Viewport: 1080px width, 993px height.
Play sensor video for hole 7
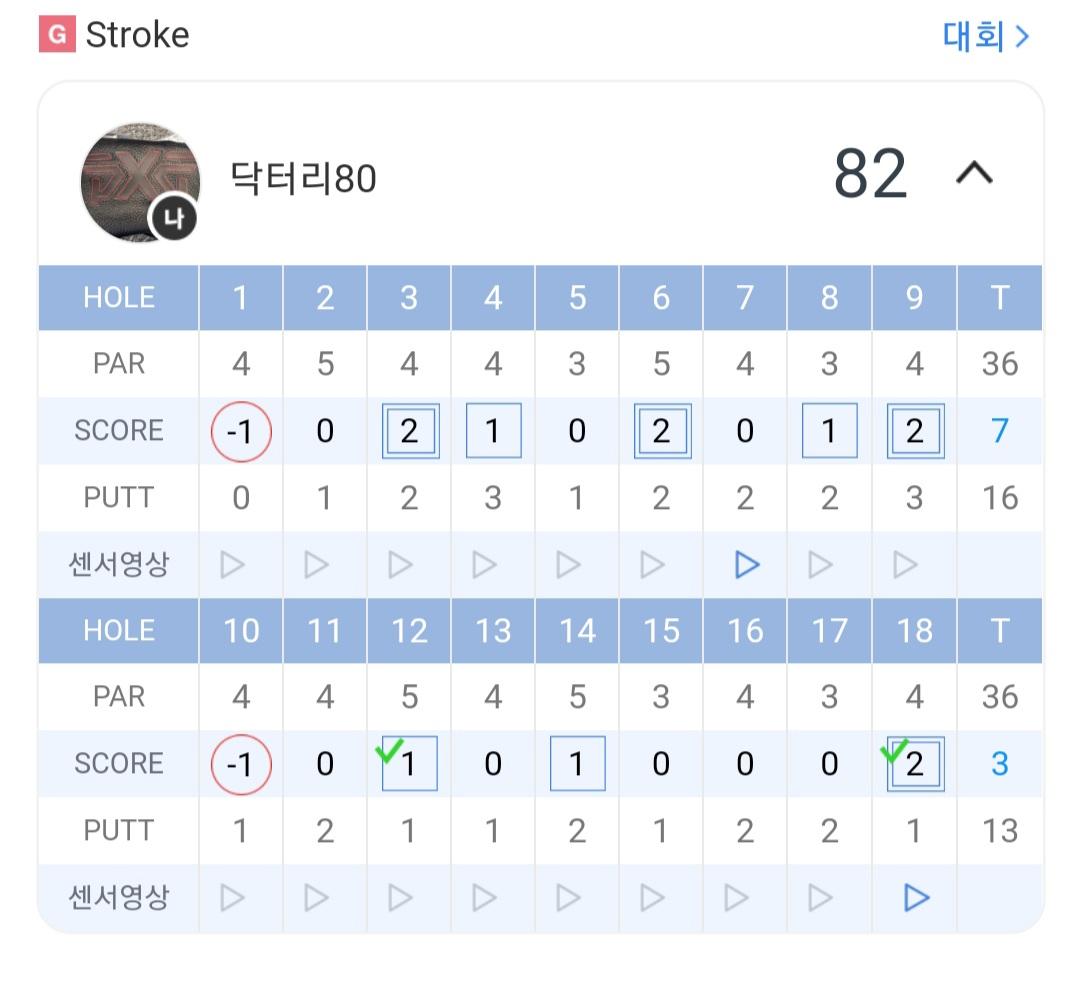coord(746,565)
